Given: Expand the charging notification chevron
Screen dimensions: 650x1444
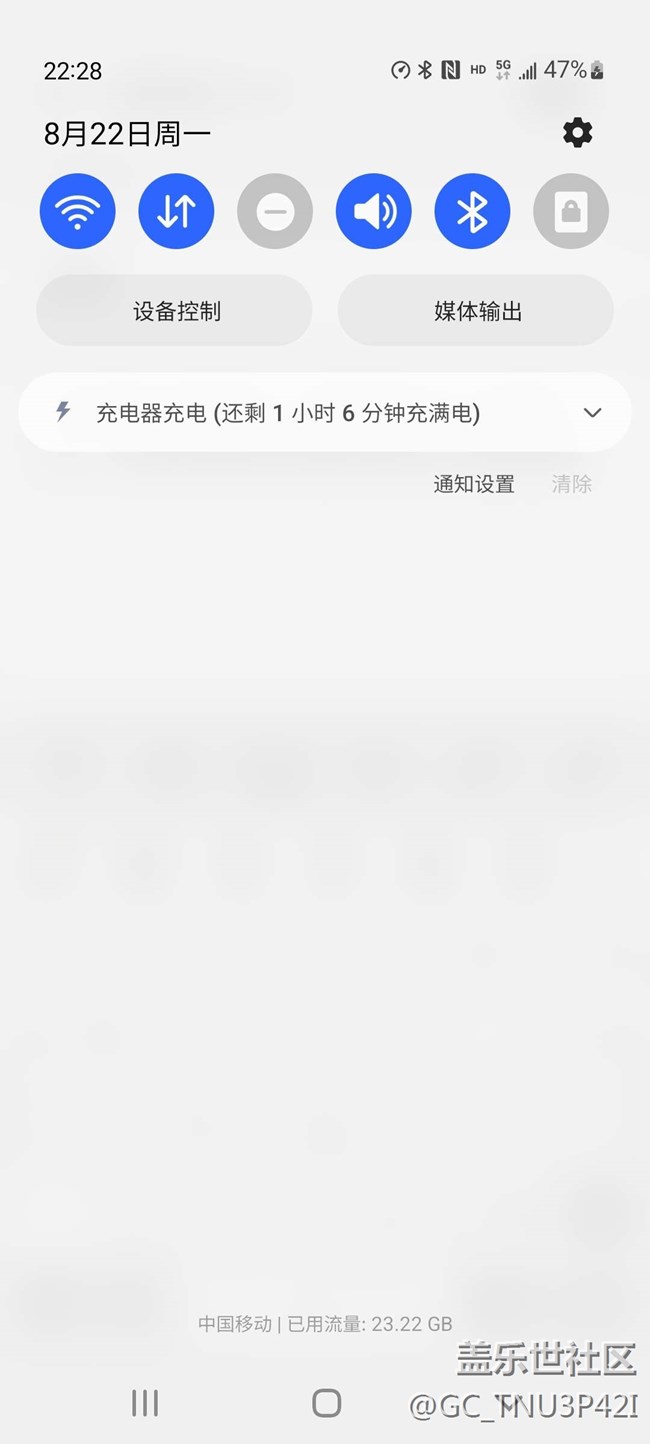Looking at the screenshot, I should click(x=593, y=413).
